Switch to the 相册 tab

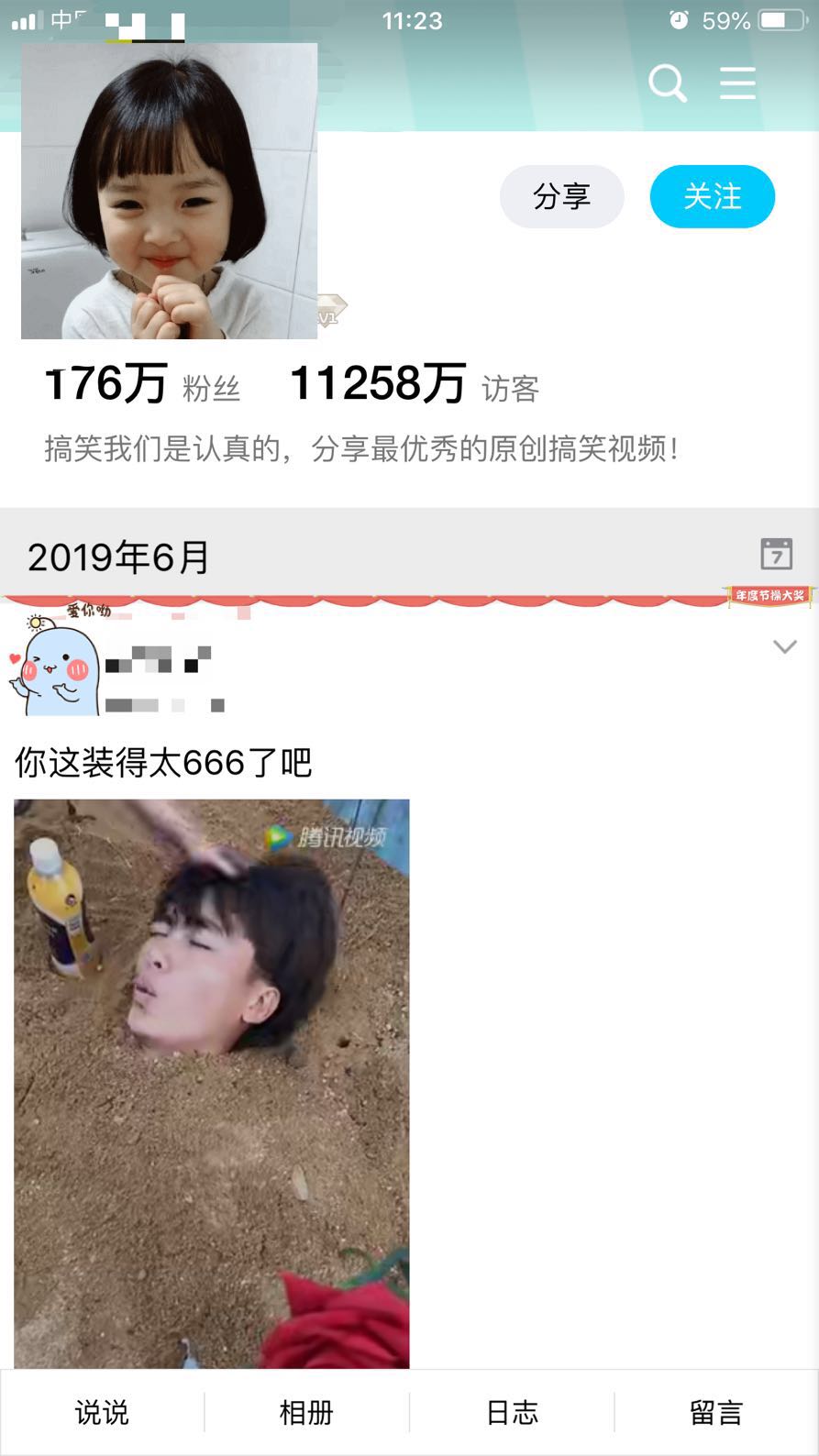tap(306, 1412)
